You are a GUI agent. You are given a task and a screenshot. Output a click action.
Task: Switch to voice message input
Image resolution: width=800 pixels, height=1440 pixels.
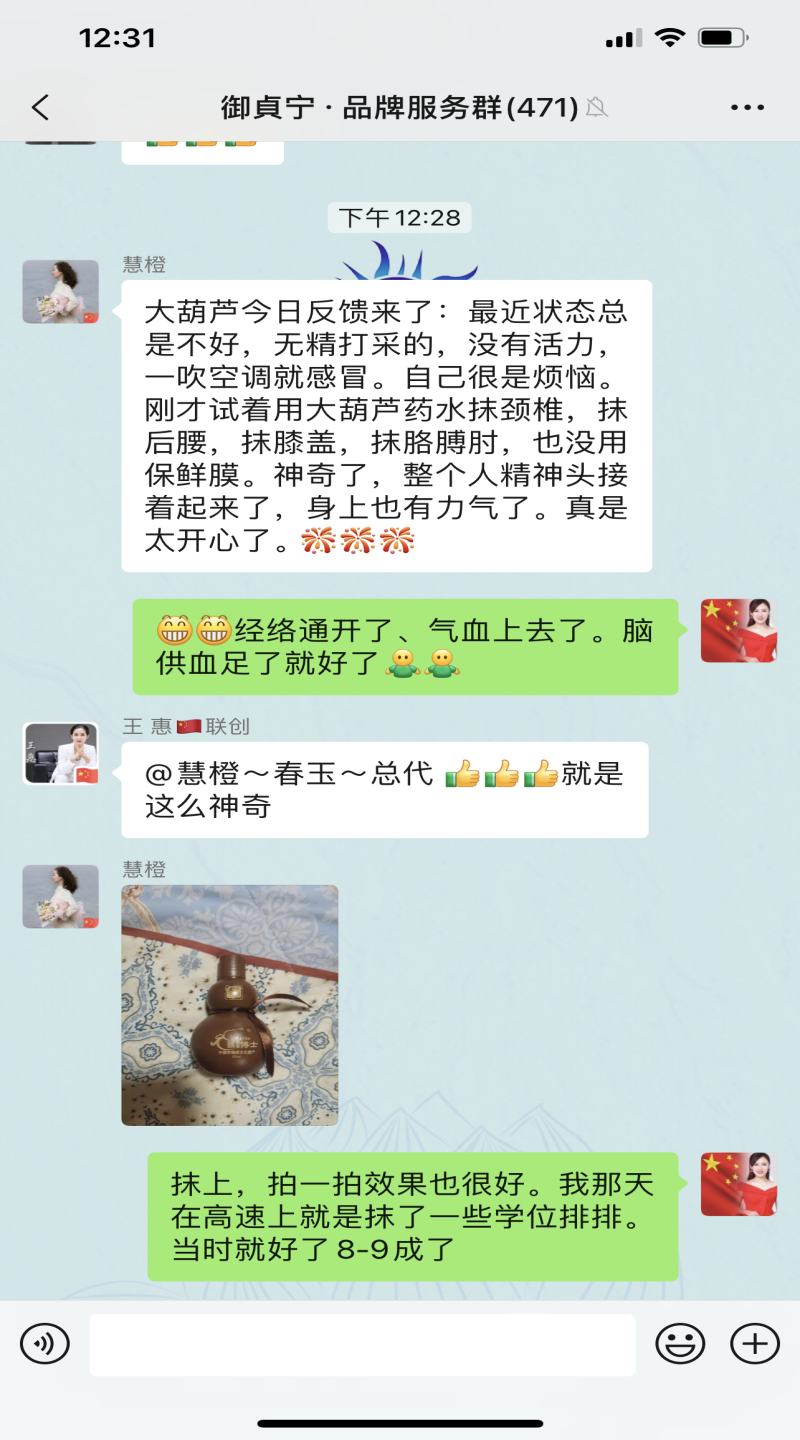click(45, 1343)
